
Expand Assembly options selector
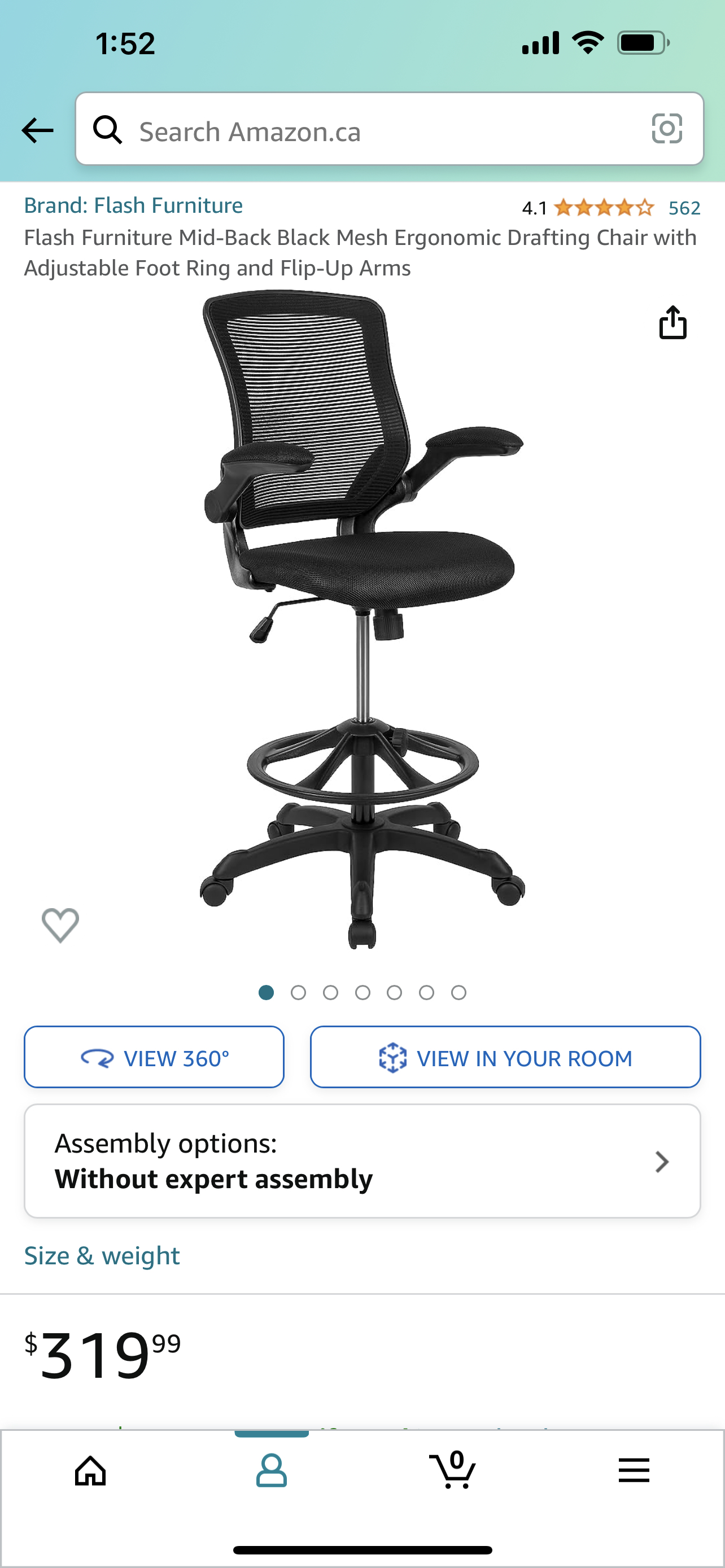(x=362, y=1162)
